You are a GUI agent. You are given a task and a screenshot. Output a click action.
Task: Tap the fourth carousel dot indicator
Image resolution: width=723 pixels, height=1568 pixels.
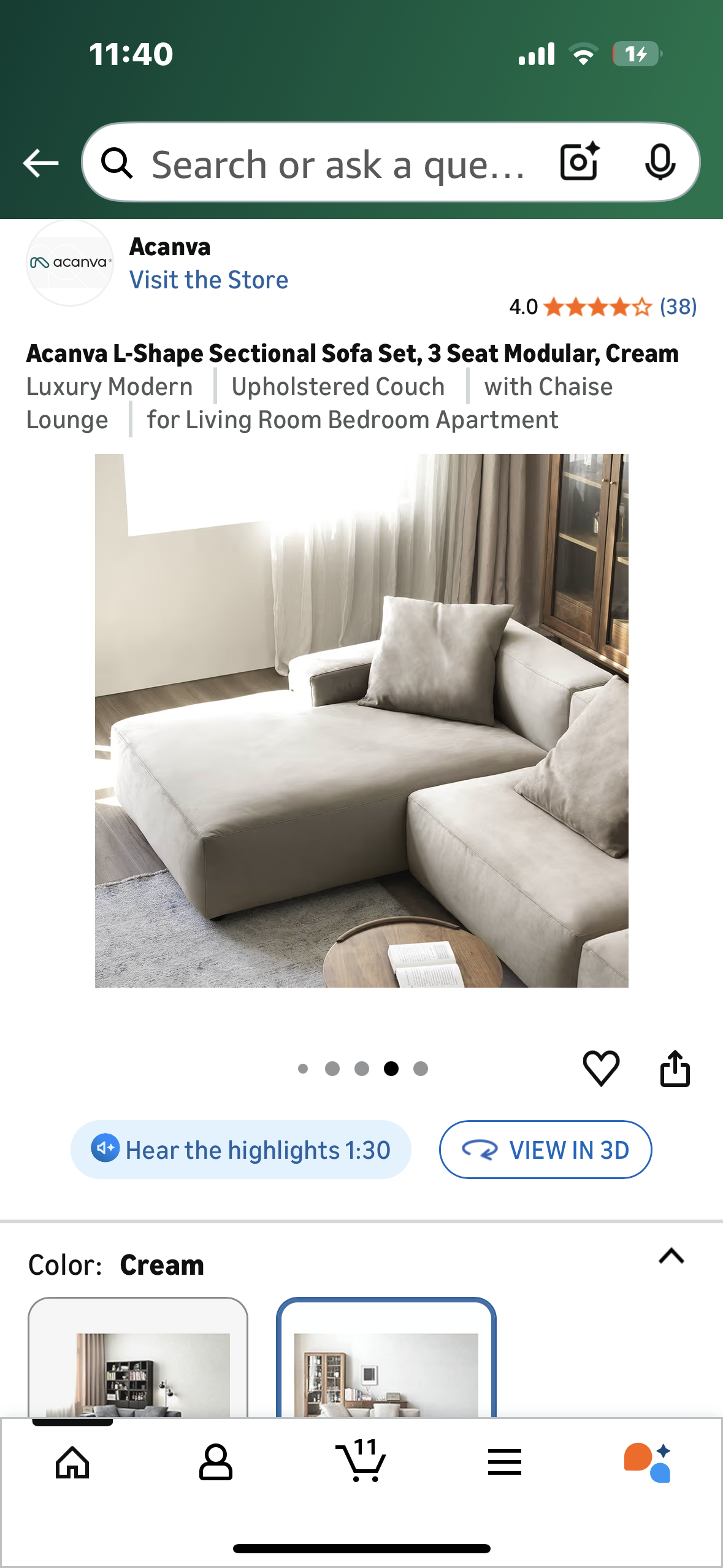pos(391,1068)
